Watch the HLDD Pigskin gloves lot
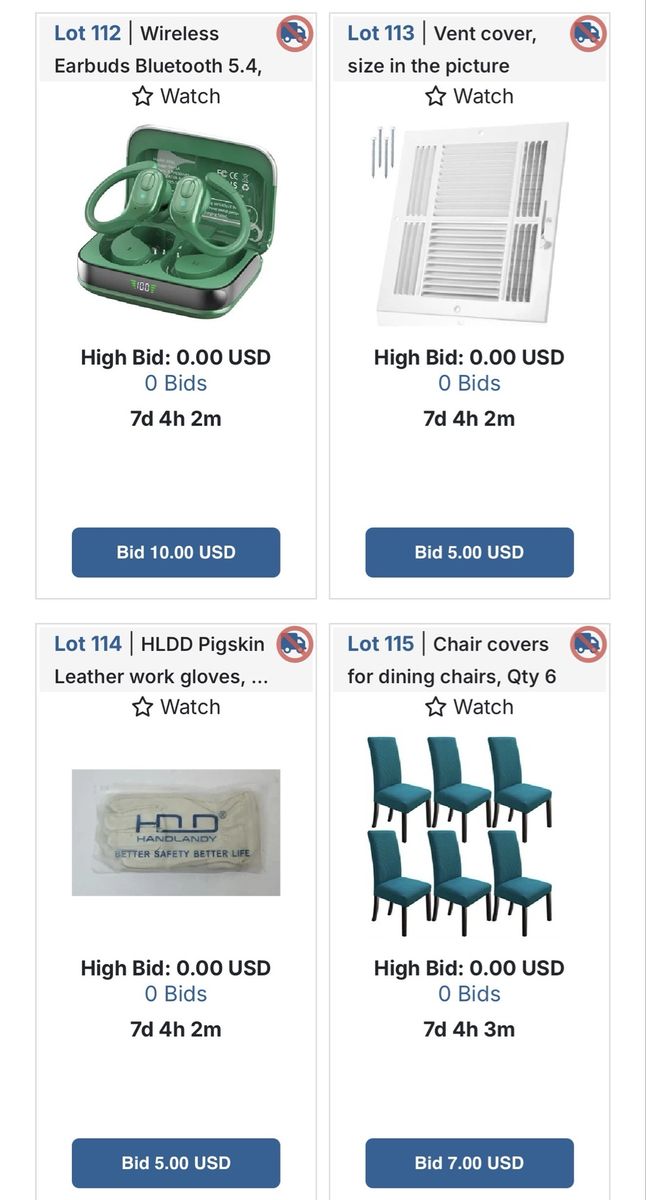This screenshot has height=1200, width=646. pos(176,707)
